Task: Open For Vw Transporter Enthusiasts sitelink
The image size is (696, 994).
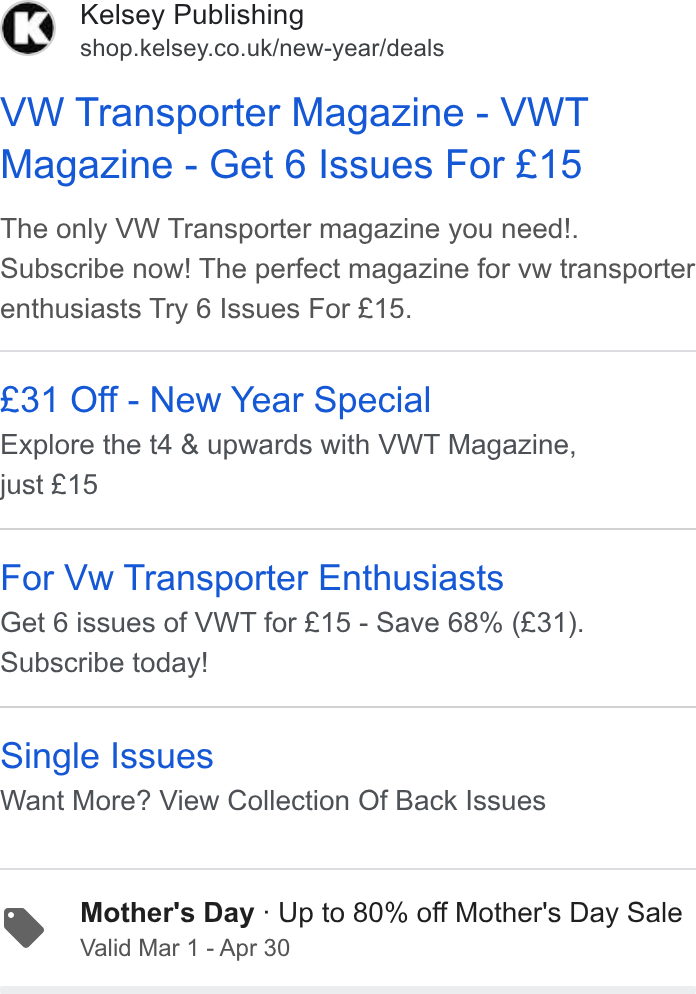Action: coord(252,578)
